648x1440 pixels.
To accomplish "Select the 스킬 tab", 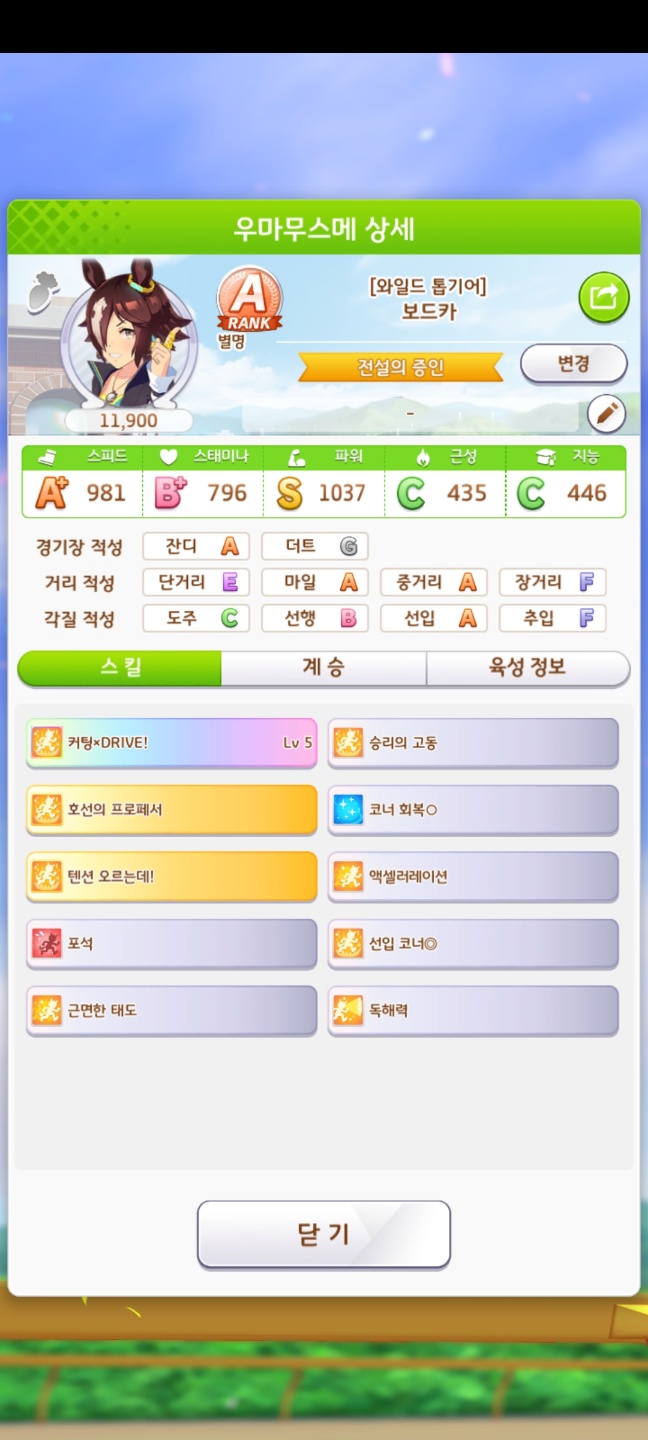I will pos(120,668).
